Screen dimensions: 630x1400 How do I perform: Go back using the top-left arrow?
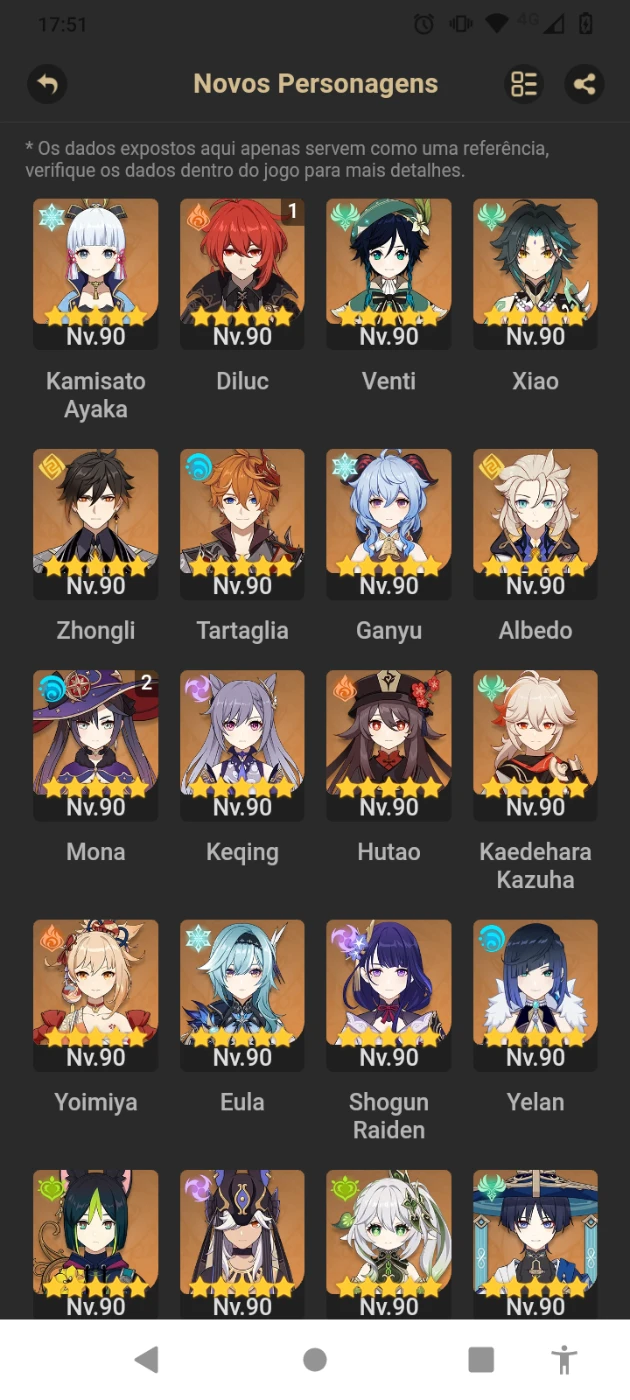pyautogui.click(x=46, y=84)
